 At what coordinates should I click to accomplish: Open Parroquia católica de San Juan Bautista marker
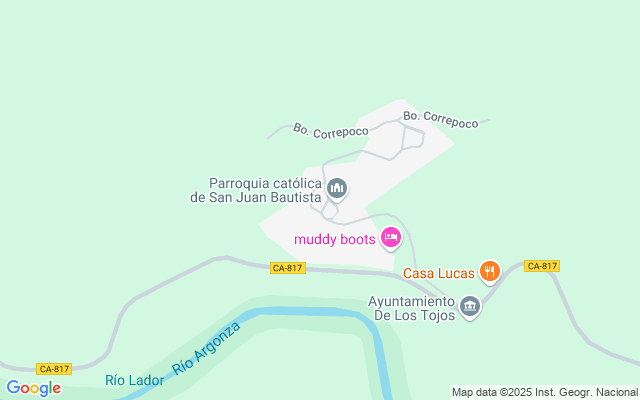click(x=338, y=187)
